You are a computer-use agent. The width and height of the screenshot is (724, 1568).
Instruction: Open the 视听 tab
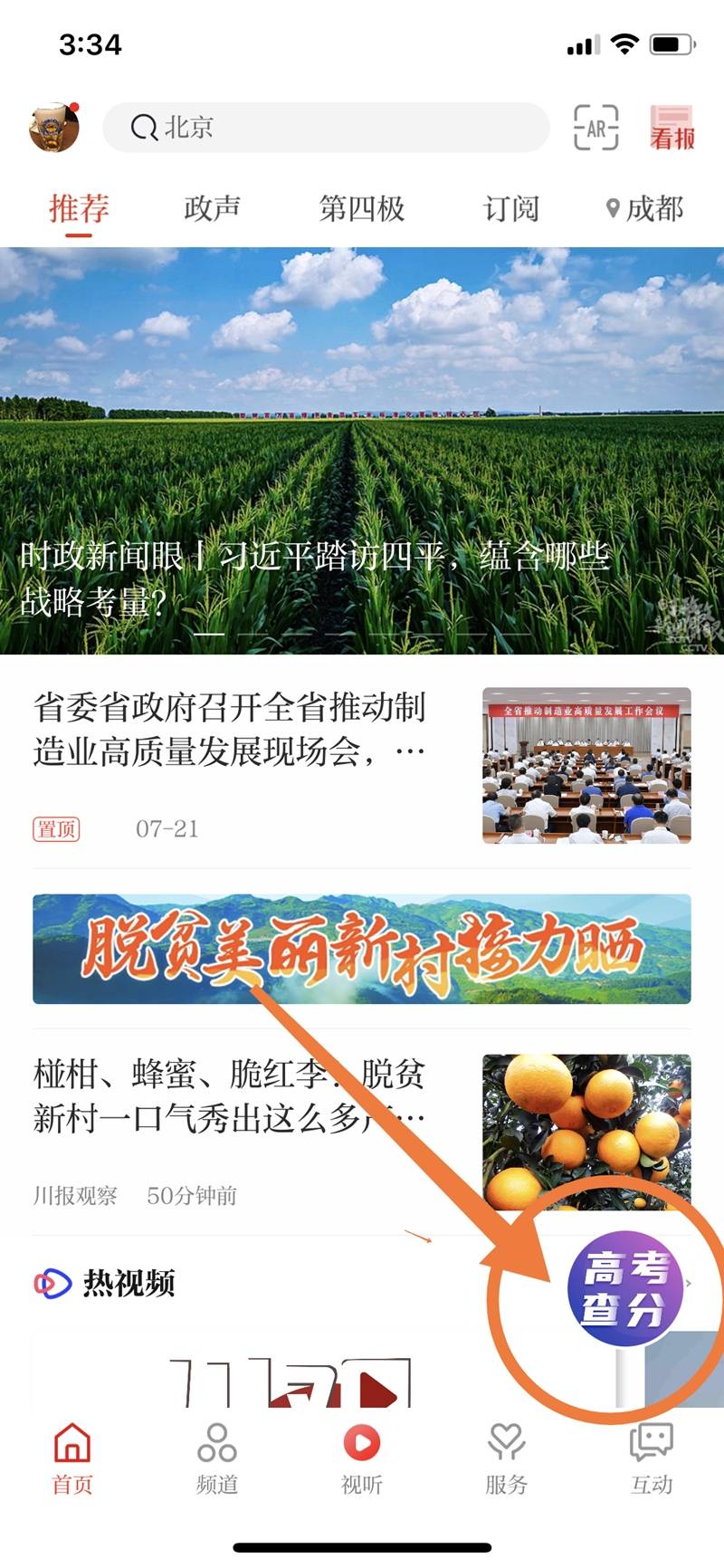(x=362, y=1458)
